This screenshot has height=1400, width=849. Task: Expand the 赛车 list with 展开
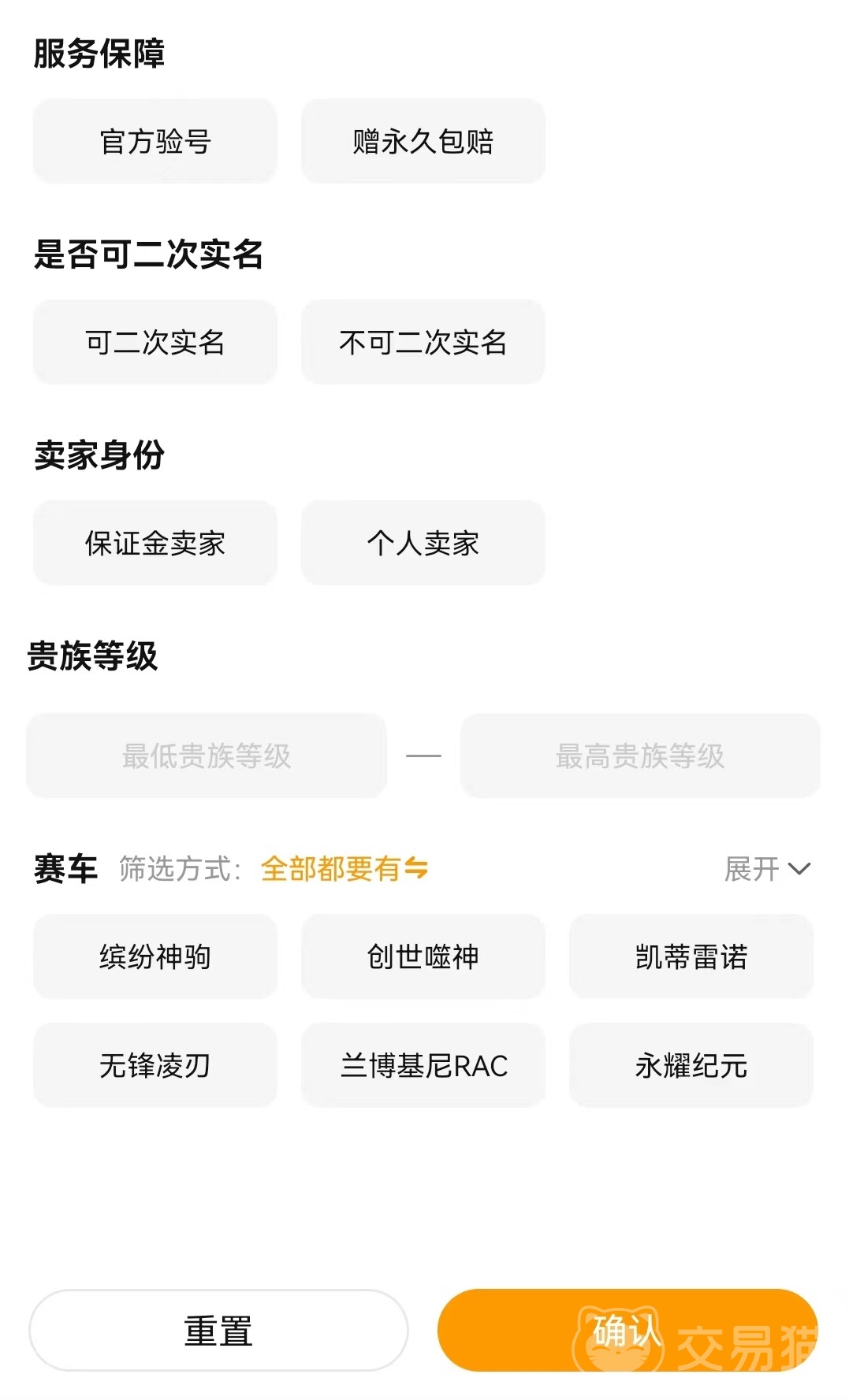[767, 869]
